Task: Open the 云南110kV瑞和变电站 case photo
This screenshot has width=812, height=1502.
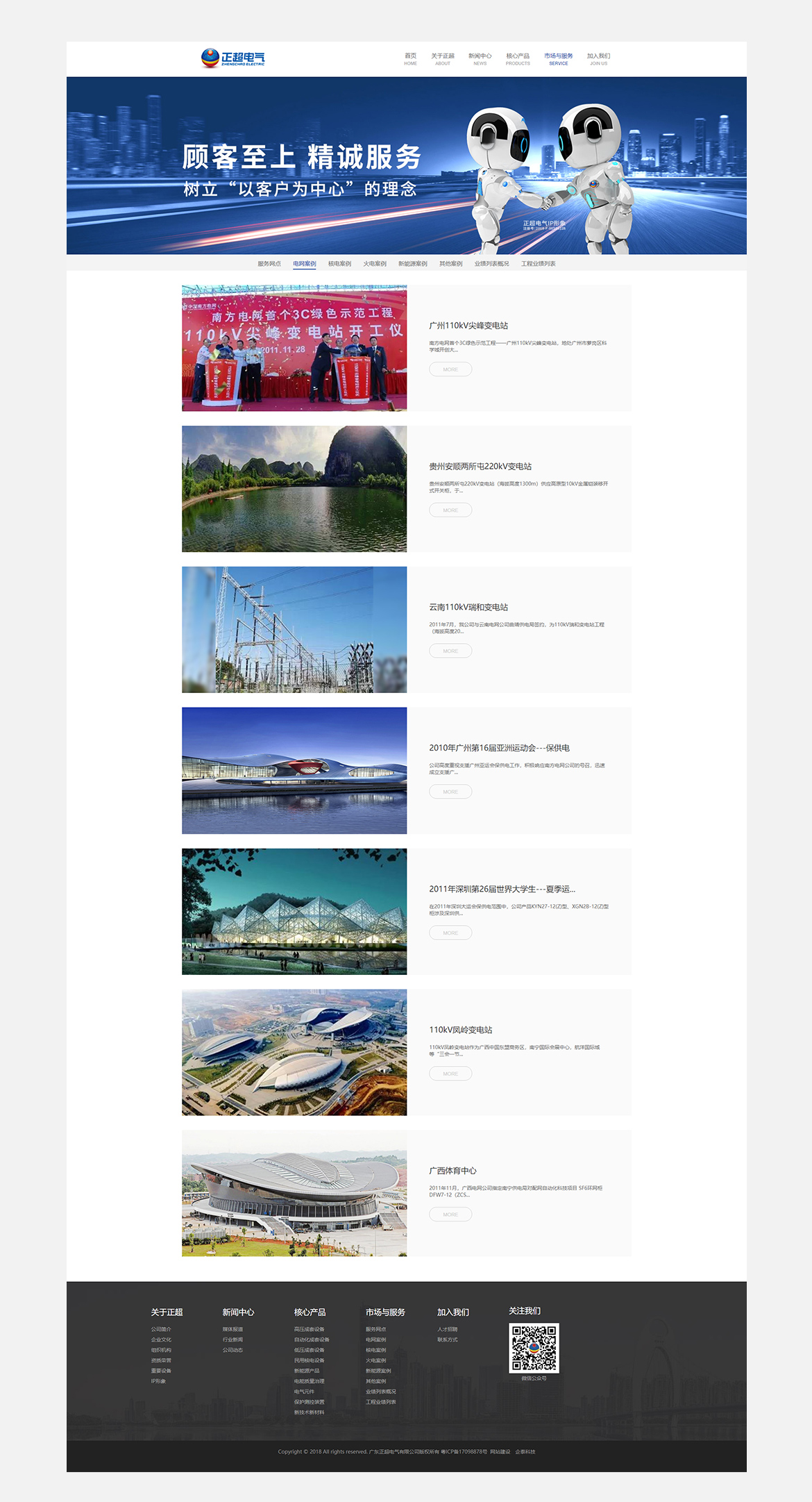Action: (x=294, y=630)
